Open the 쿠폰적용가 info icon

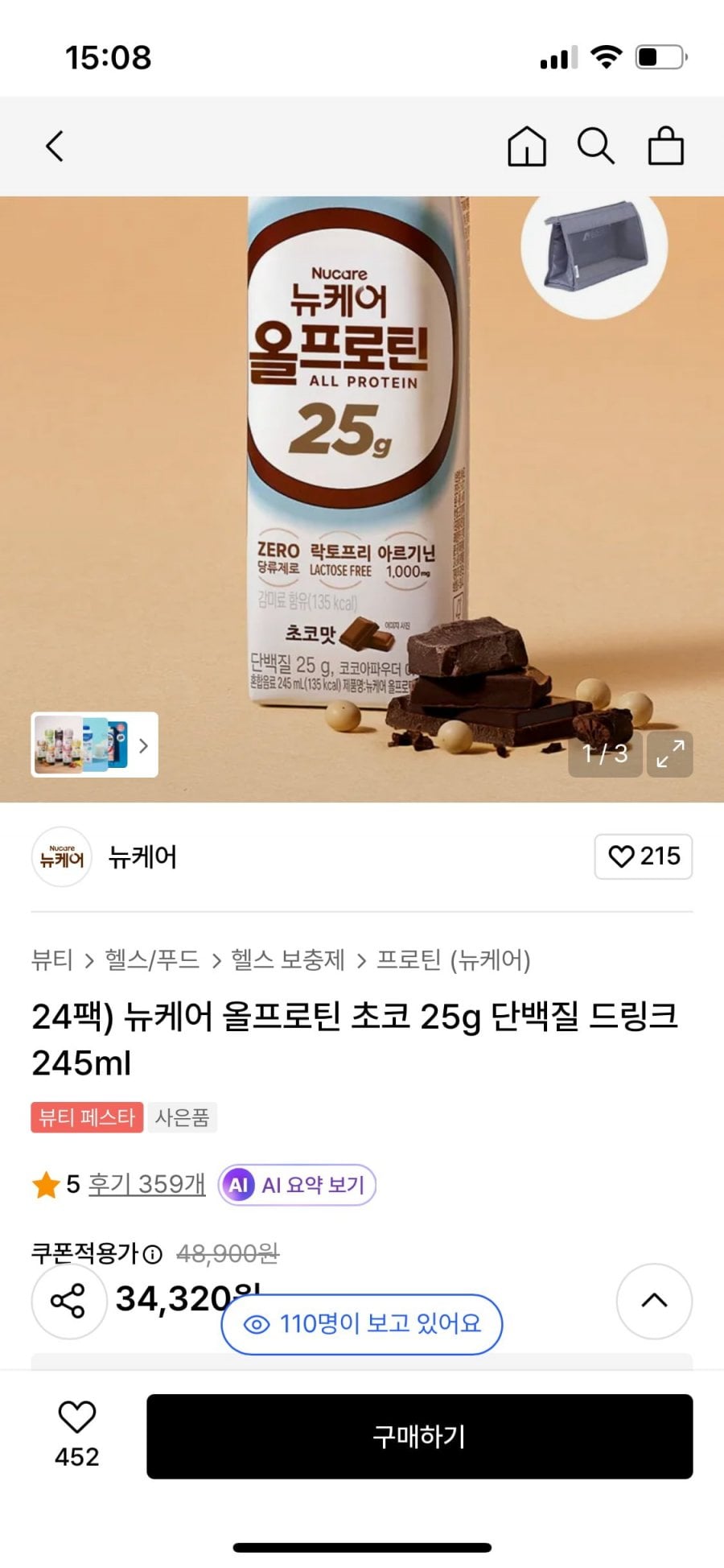tap(152, 1254)
